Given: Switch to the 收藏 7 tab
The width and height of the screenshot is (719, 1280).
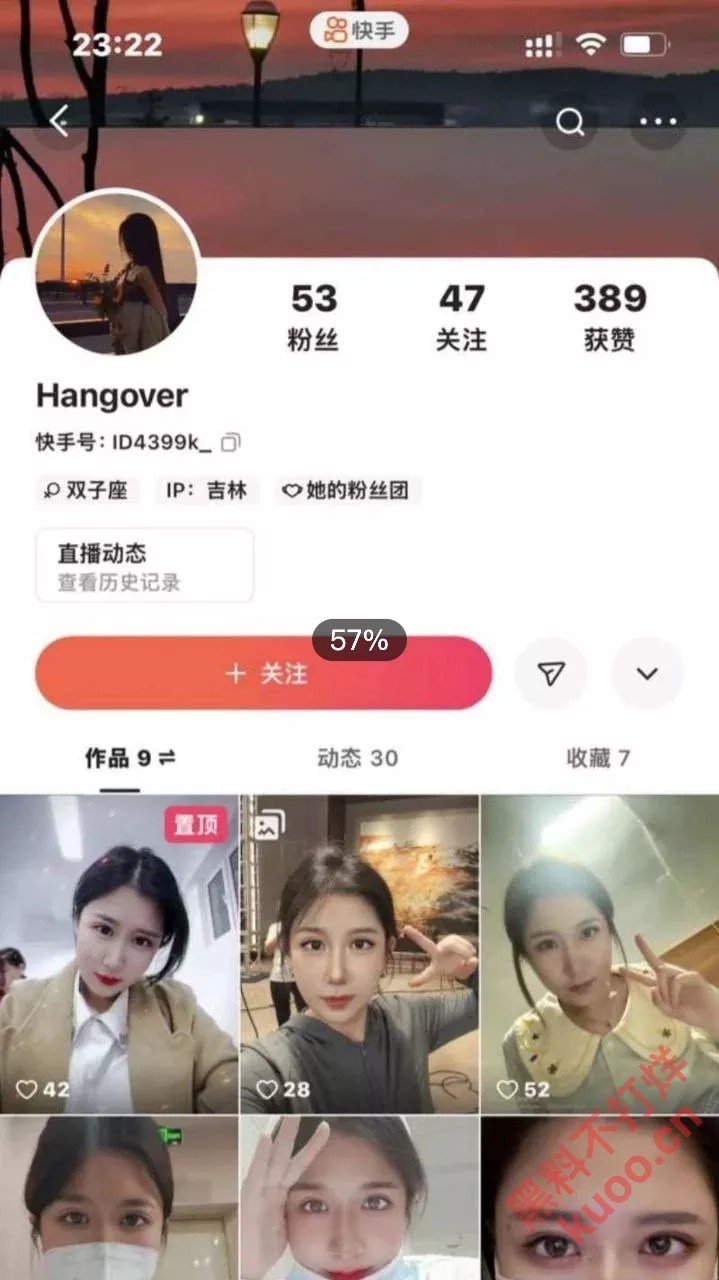Looking at the screenshot, I should point(598,759).
